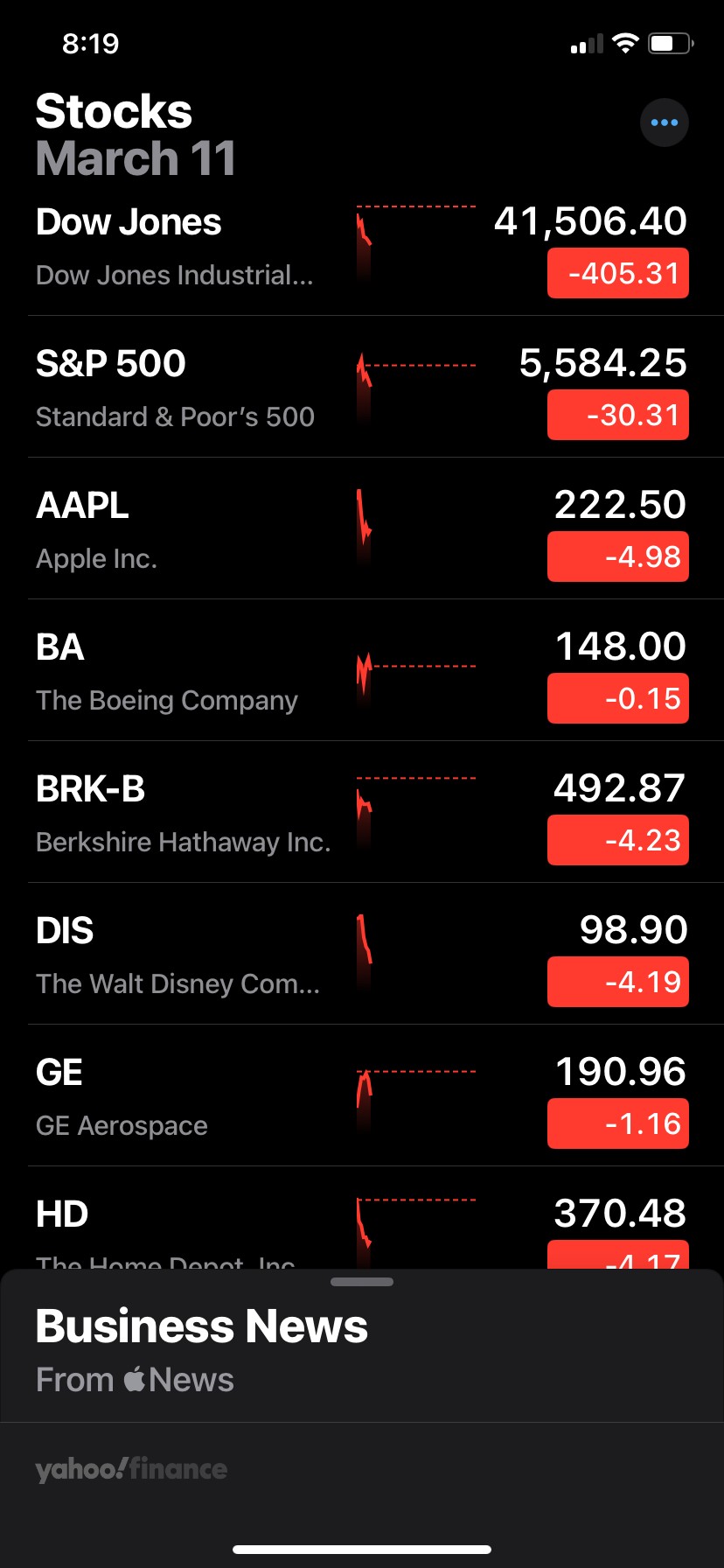Open the GE Aerospace stock row
724x1568 pixels.
click(x=362, y=1095)
